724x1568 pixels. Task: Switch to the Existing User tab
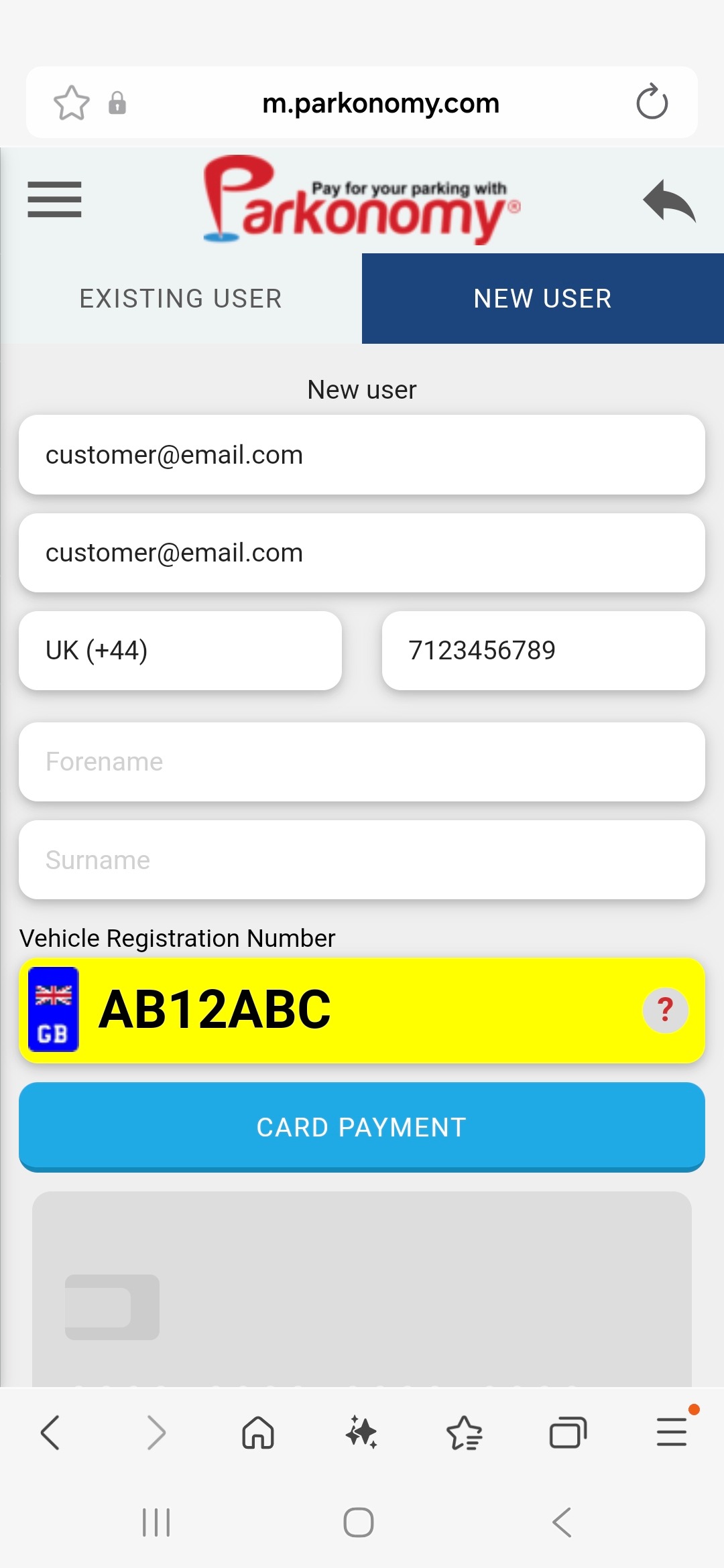[181, 299]
